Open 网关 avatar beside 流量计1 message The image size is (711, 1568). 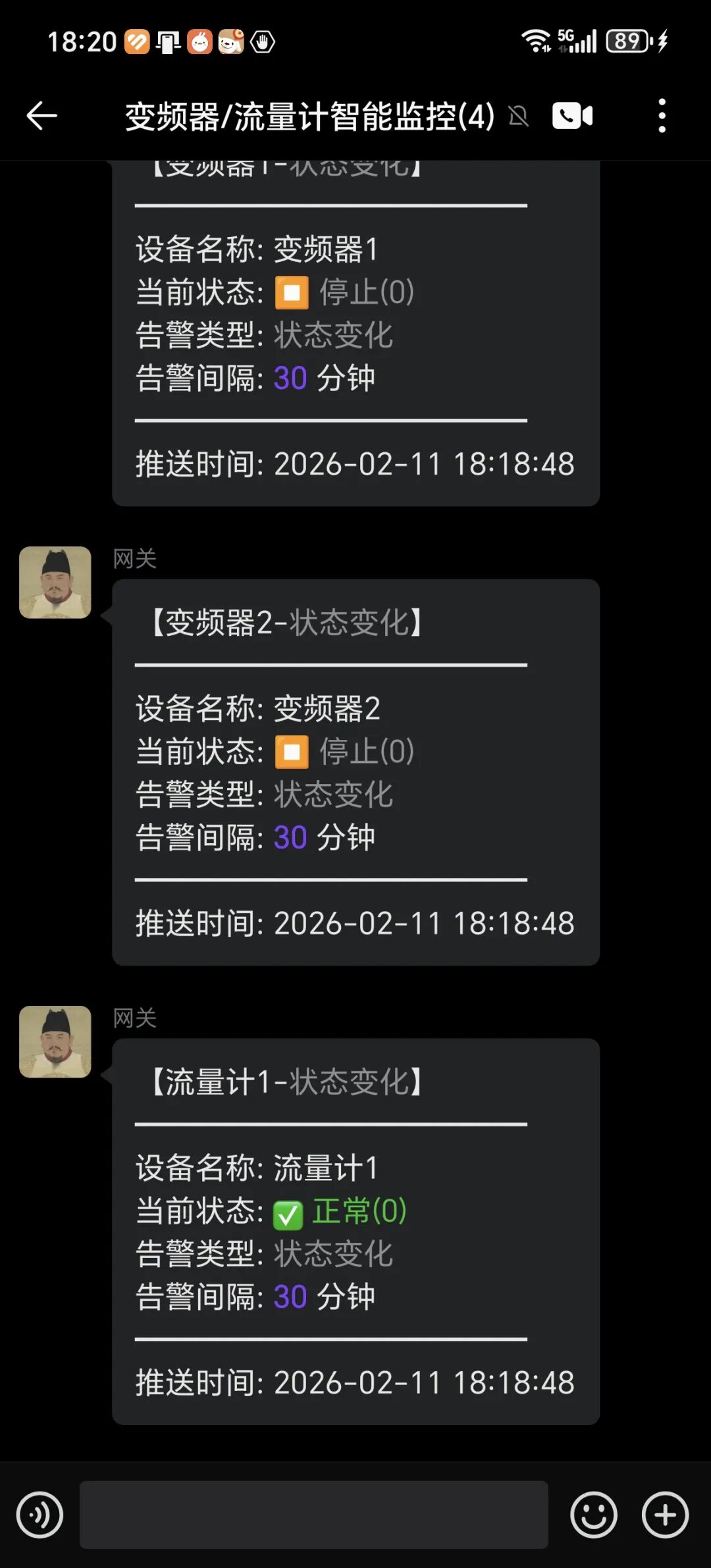pos(55,1042)
